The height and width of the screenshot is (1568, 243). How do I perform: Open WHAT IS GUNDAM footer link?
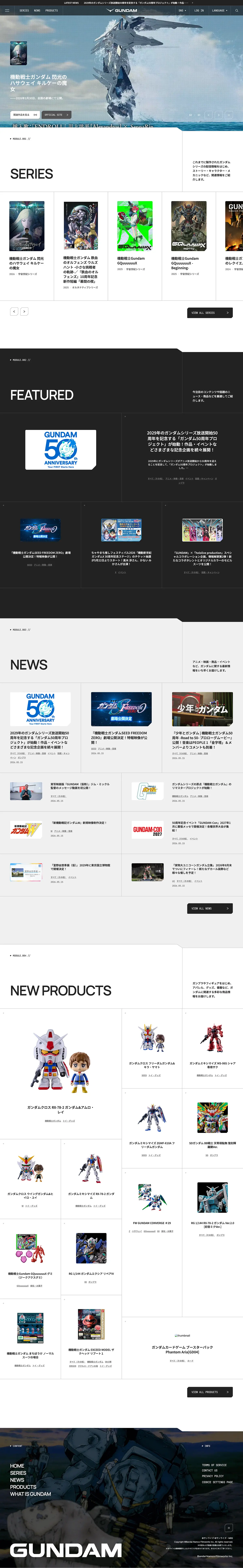(30, 1494)
